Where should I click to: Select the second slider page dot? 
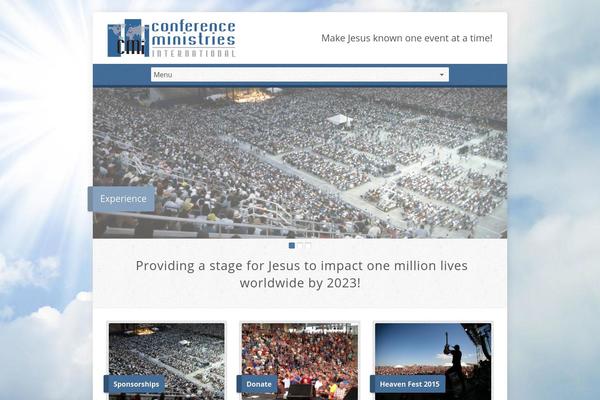(300, 245)
